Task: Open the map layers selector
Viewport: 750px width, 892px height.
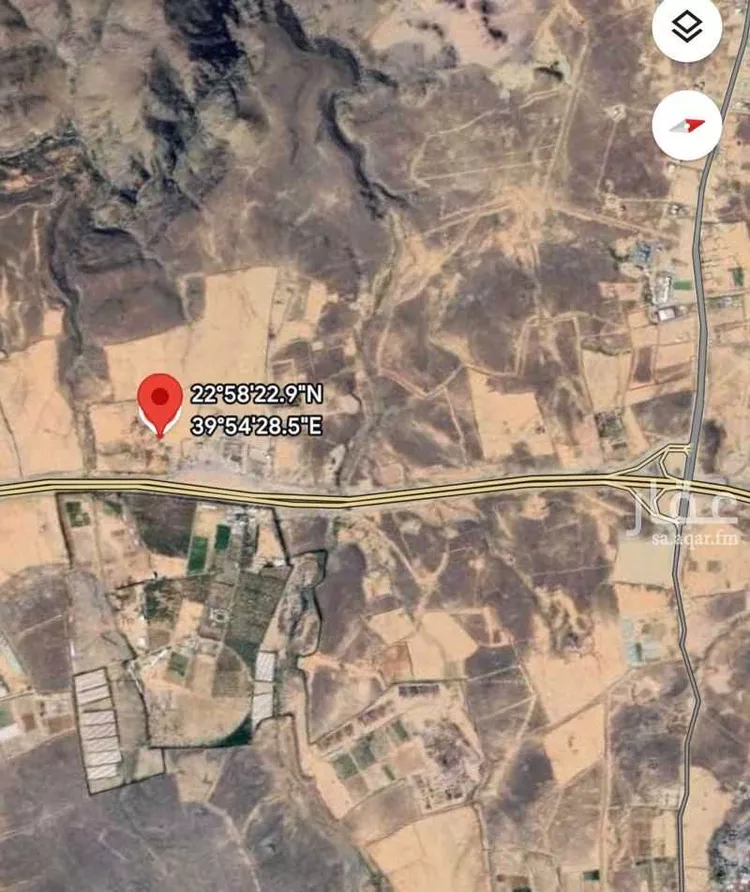Action: (687, 28)
